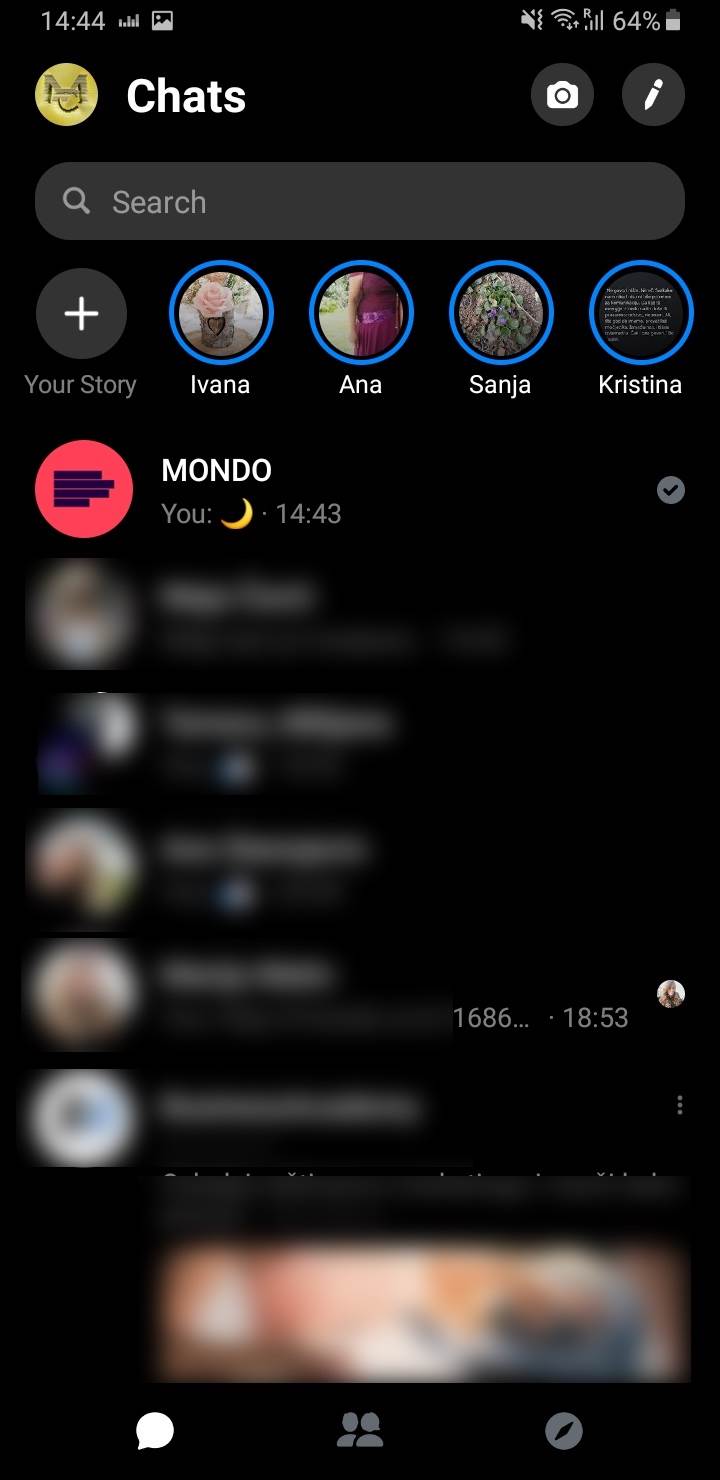Compose a new message
The width and height of the screenshot is (720, 1480).
(x=653, y=95)
